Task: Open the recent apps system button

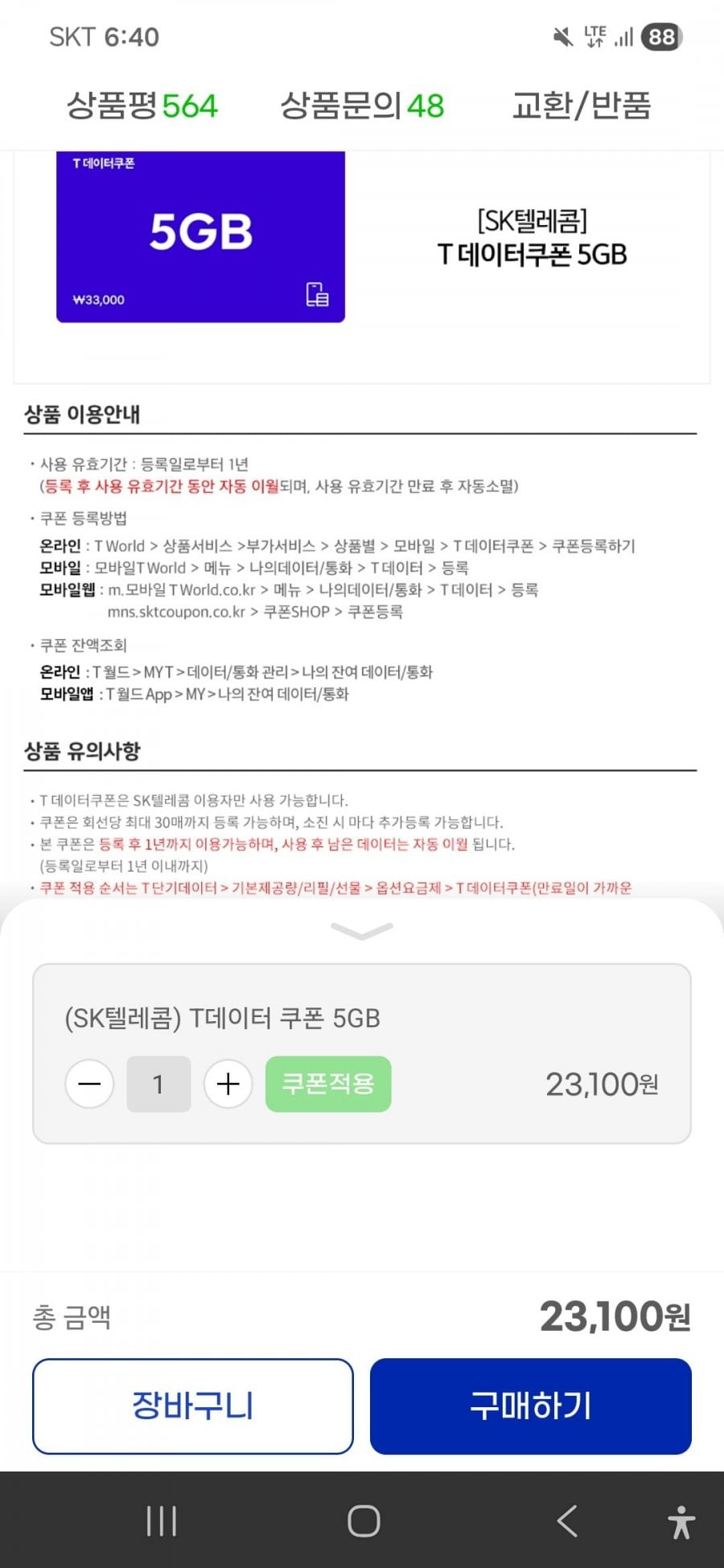Action: 162,1521
